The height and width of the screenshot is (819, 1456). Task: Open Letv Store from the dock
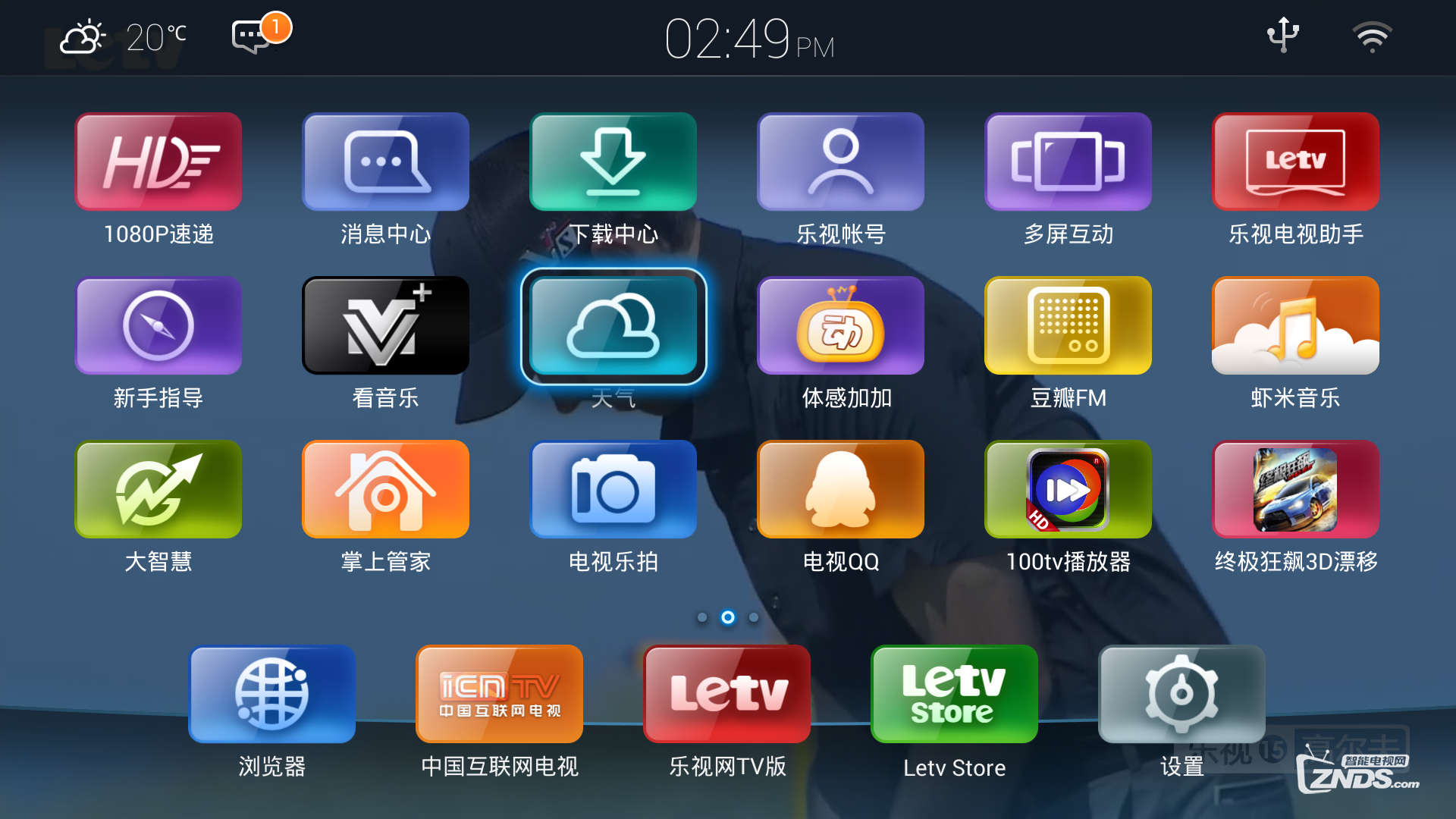954,694
